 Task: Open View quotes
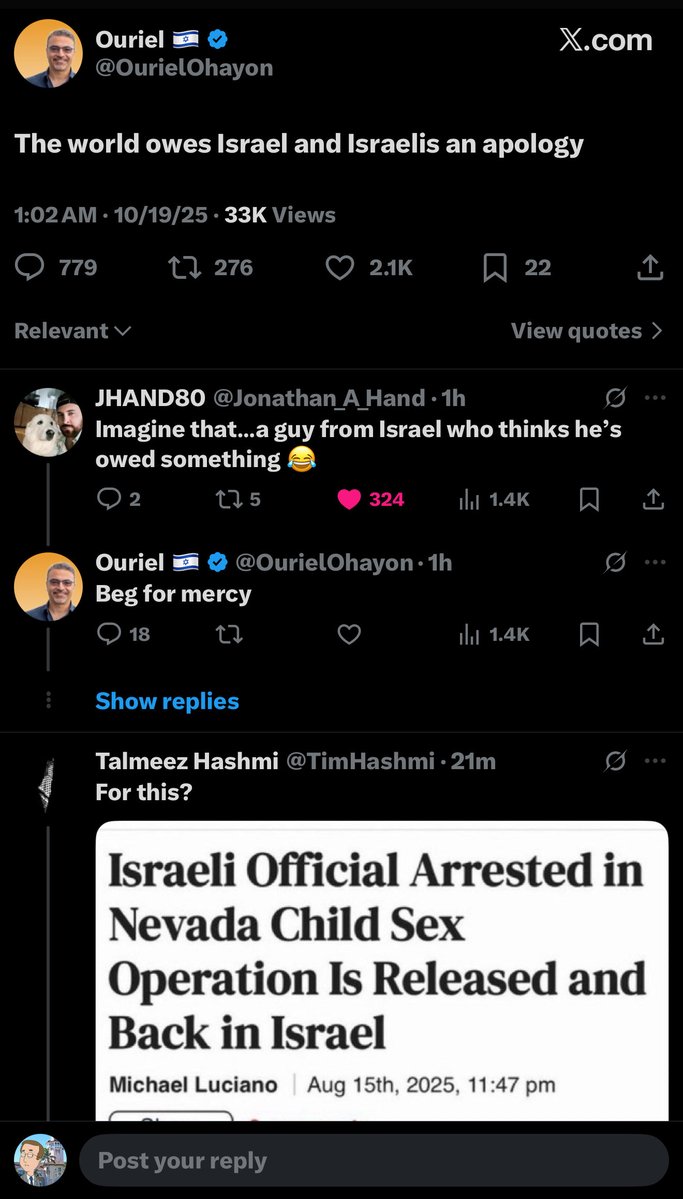(586, 331)
